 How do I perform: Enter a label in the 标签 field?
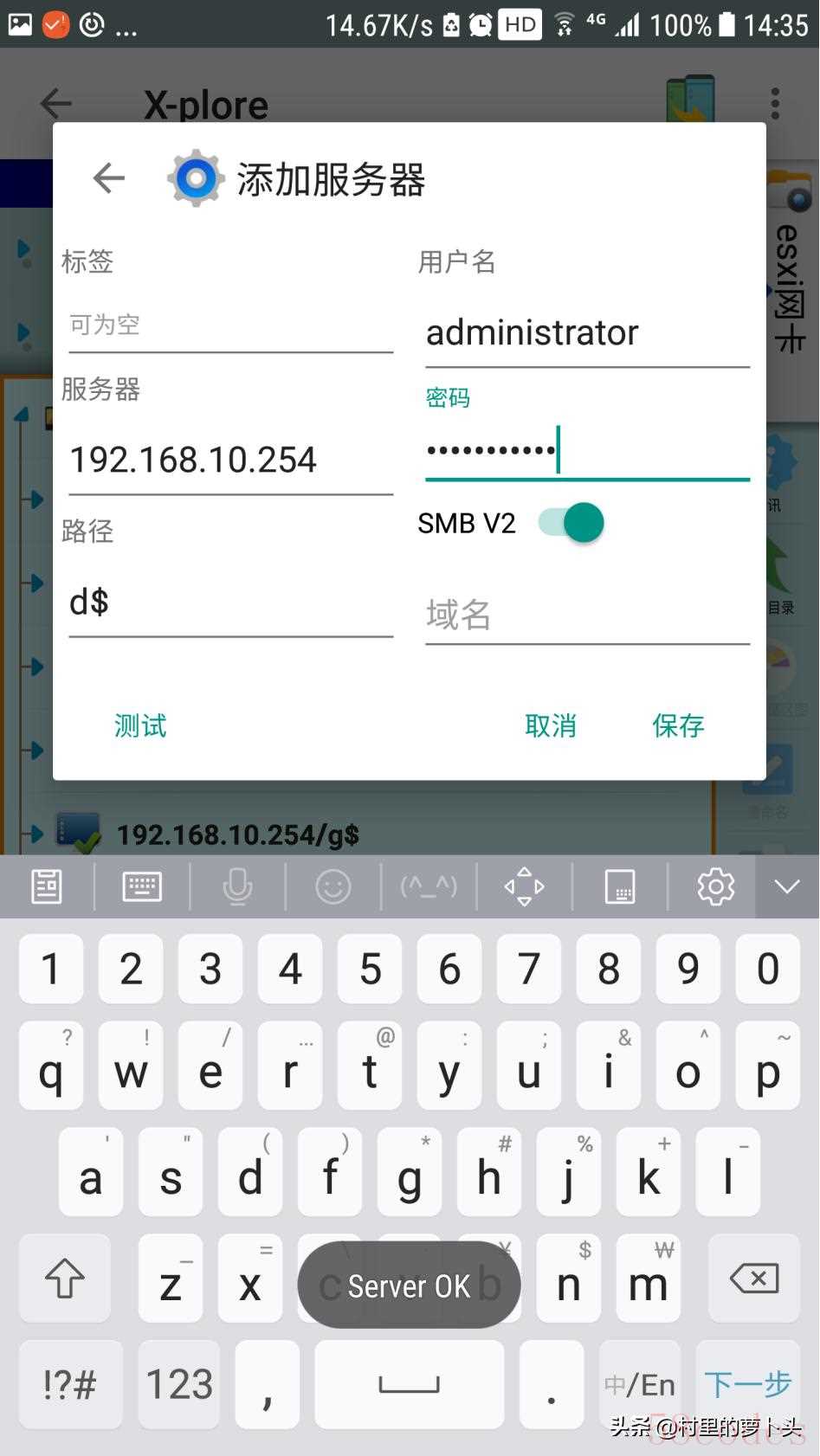(x=231, y=326)
